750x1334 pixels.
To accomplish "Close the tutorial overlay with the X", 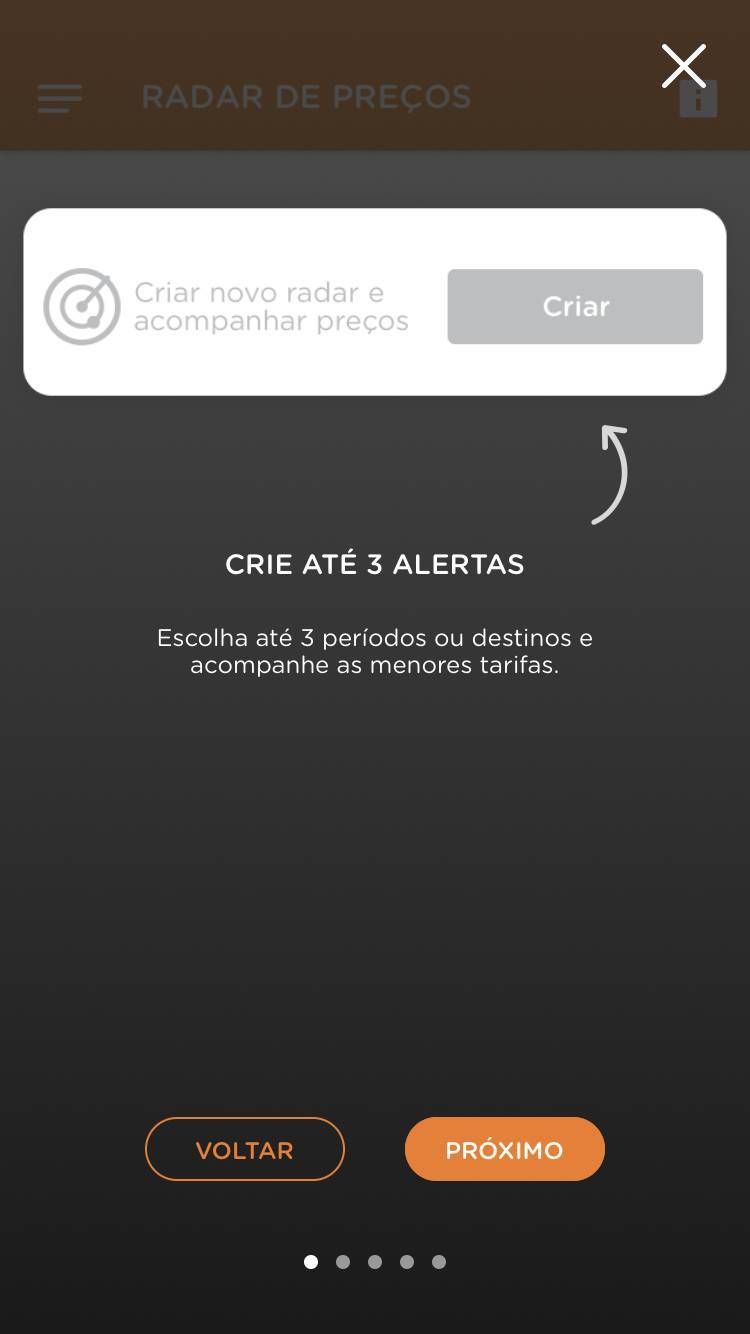I will pyautogui.click(x=684, y=66).
